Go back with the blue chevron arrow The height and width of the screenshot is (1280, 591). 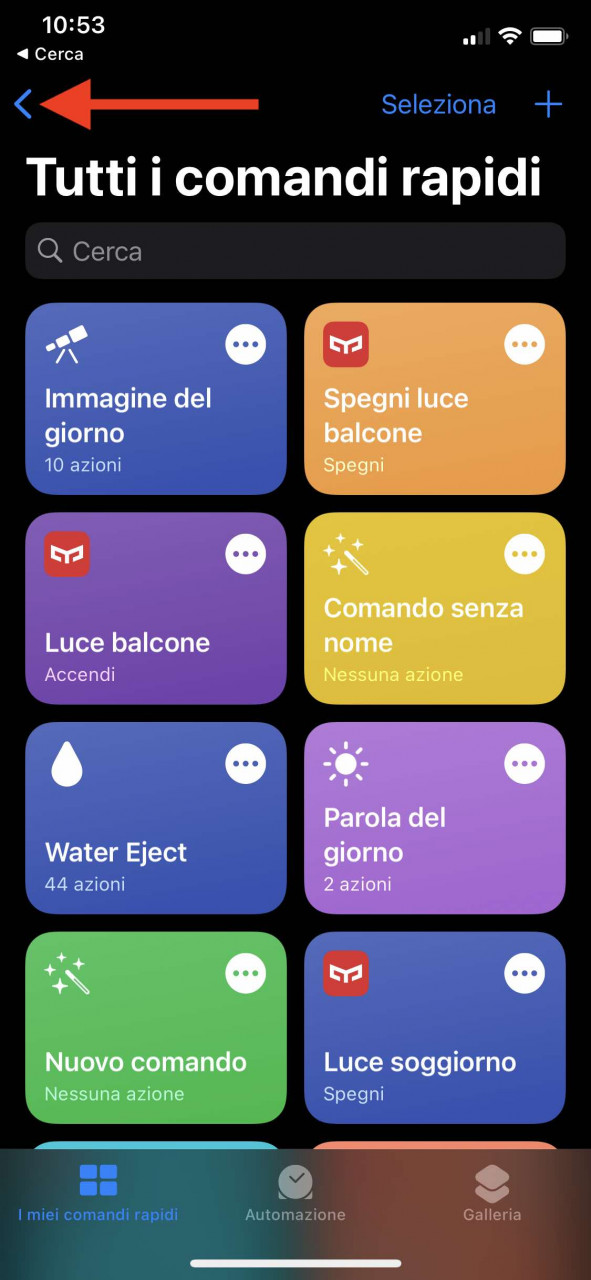[x=23, y=104]
